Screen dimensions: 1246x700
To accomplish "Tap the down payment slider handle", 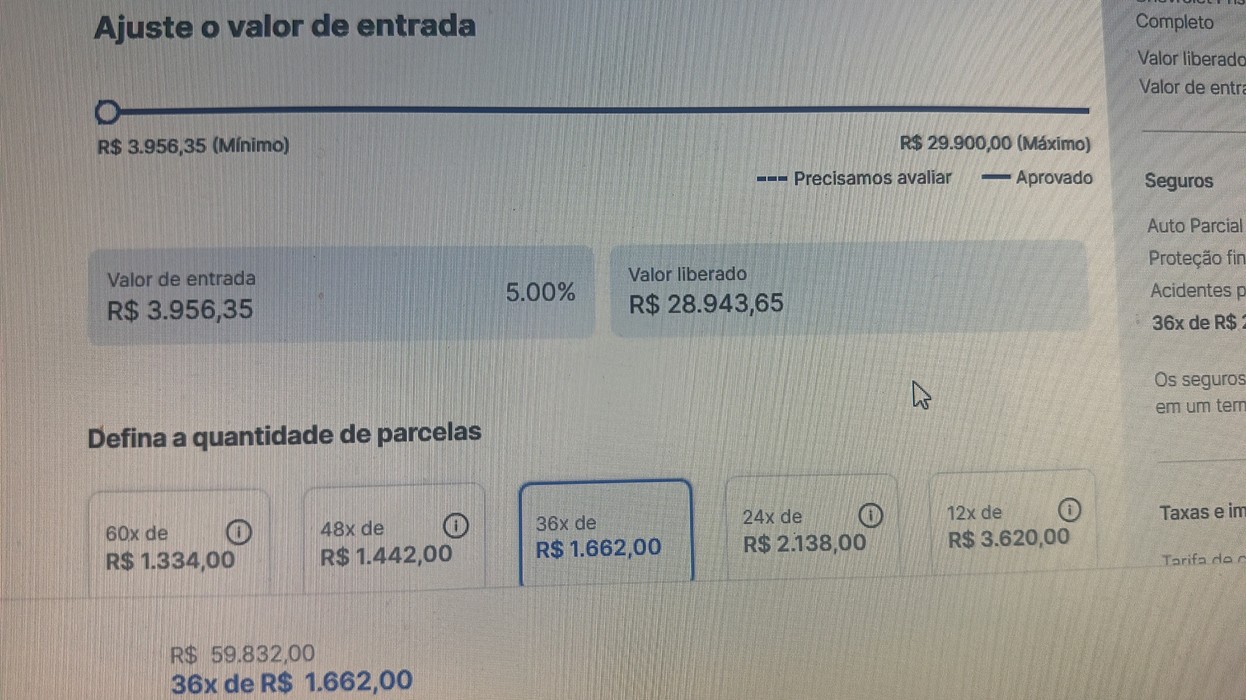I will pos(108,111).
